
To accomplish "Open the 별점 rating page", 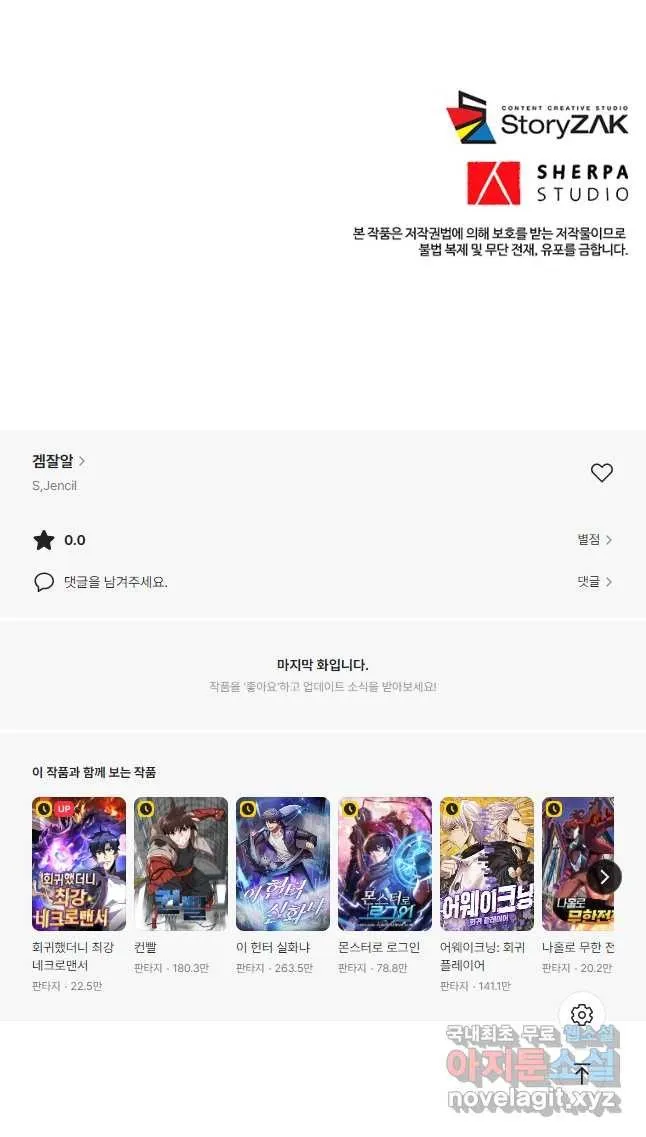I will pos(595,539).
